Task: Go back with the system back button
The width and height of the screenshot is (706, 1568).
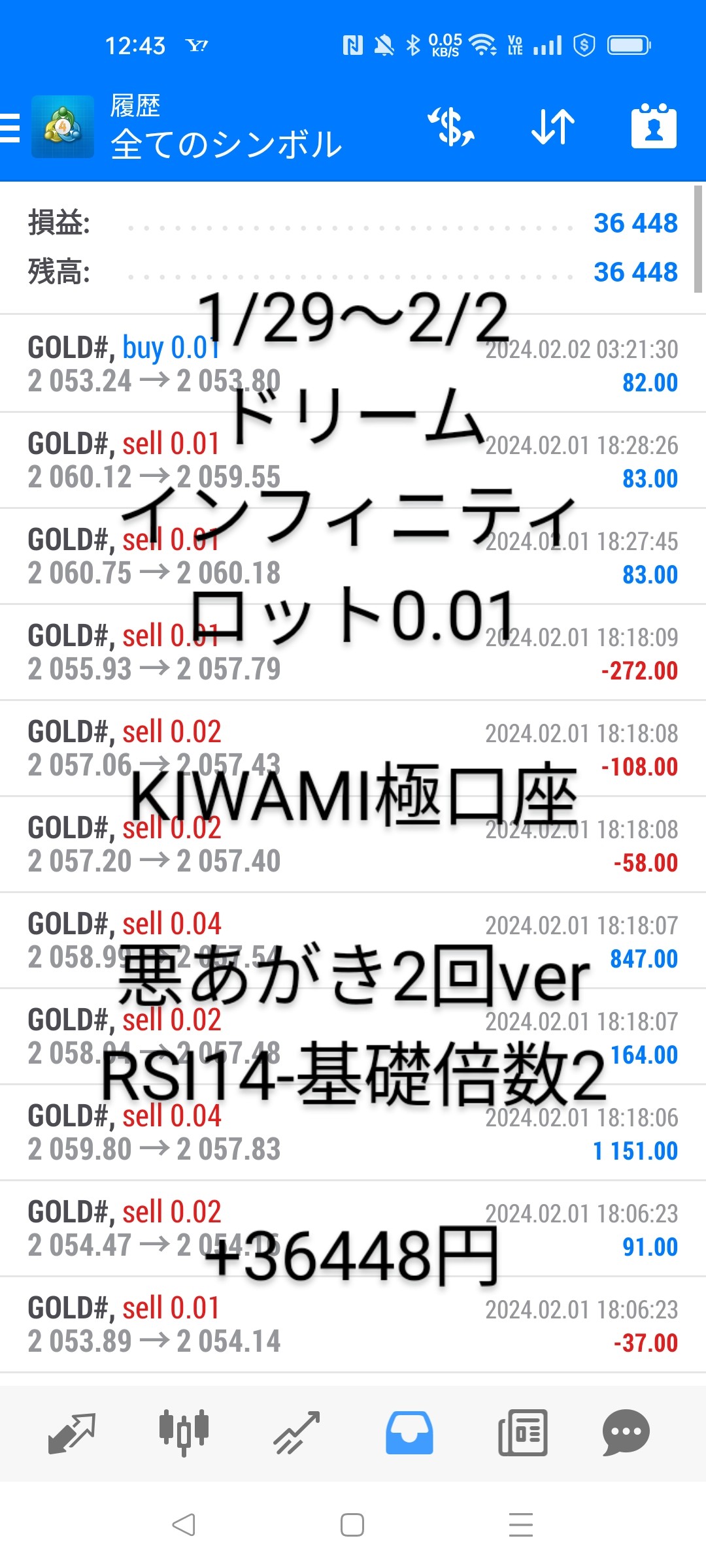Action: (x=184, y=1525)
